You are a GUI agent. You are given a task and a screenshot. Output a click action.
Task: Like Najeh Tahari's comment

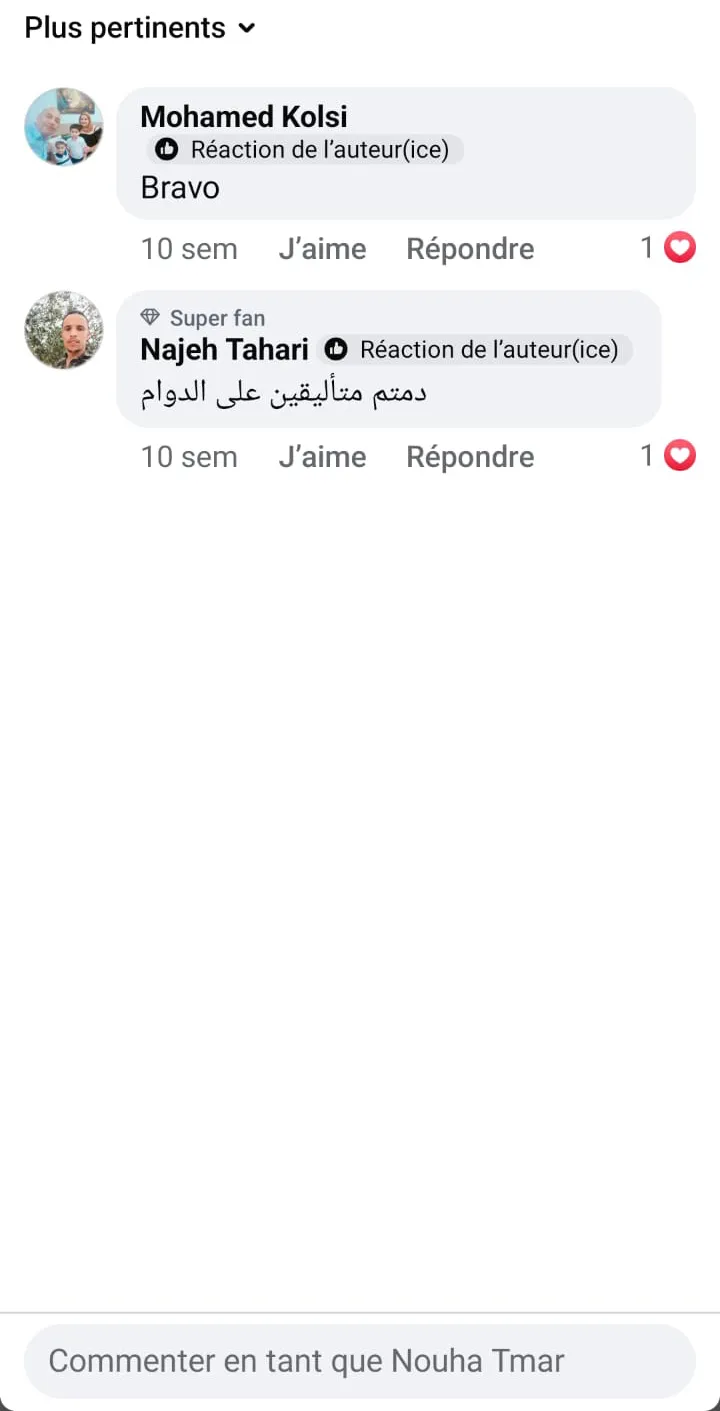[322, 457]
